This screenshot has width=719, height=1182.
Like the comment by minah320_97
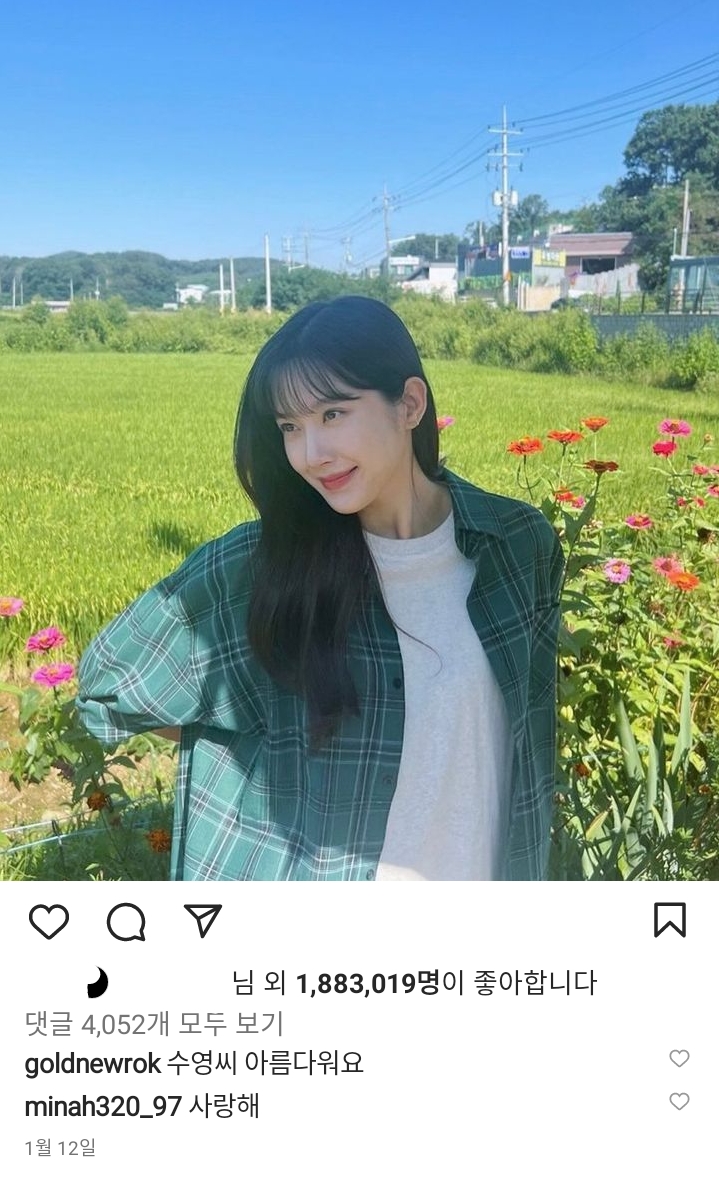679,1102
